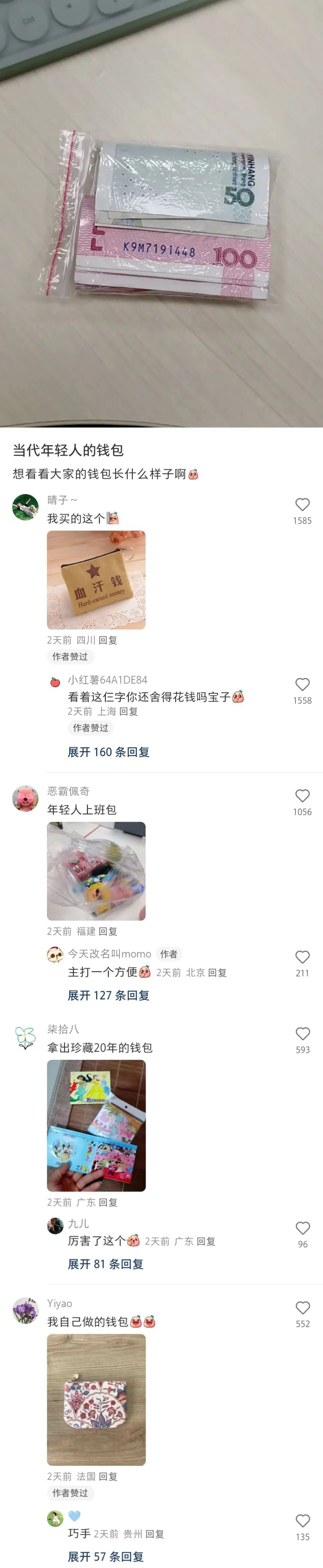The height and width of the screenshot is (1568, 323).
Task: Like 柒拾八's comment
Action: pyautogui.click(x=302, y=1033)
